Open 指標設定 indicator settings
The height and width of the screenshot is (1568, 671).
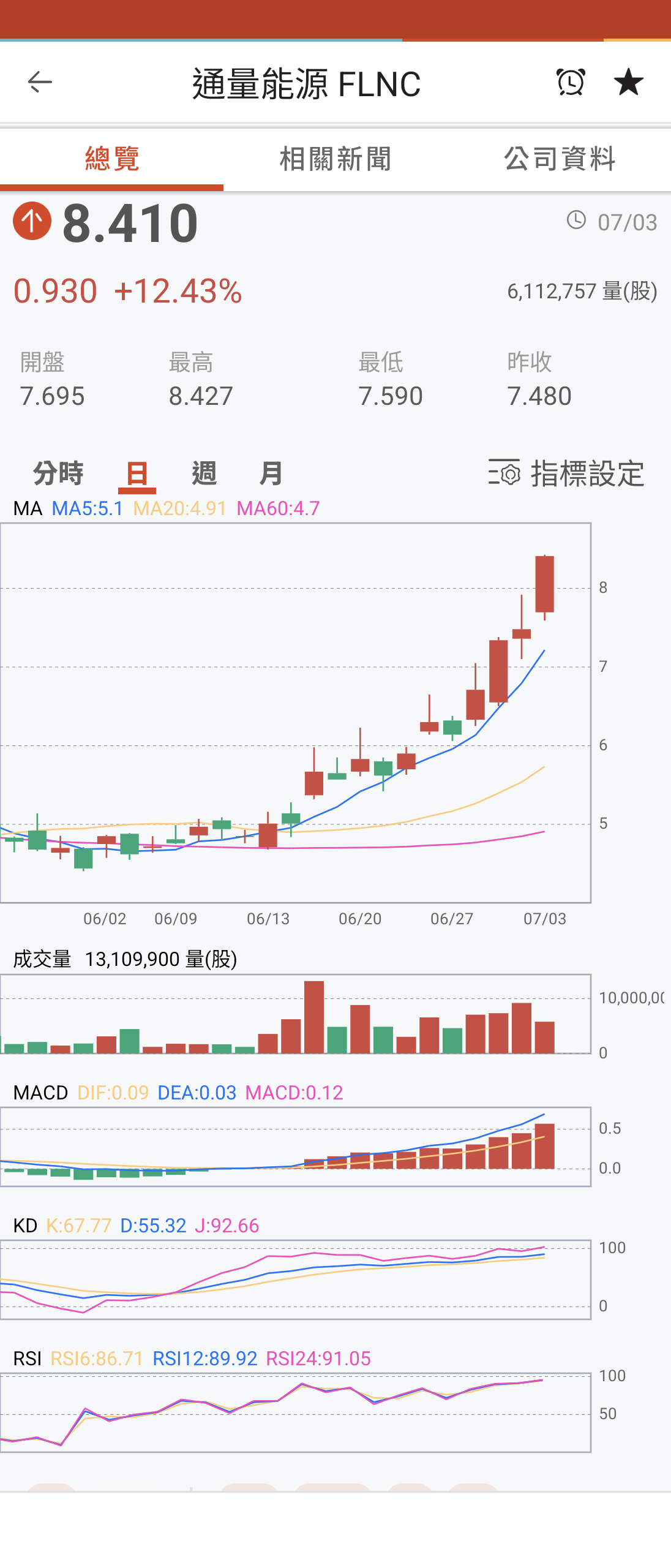pos(566,473)
